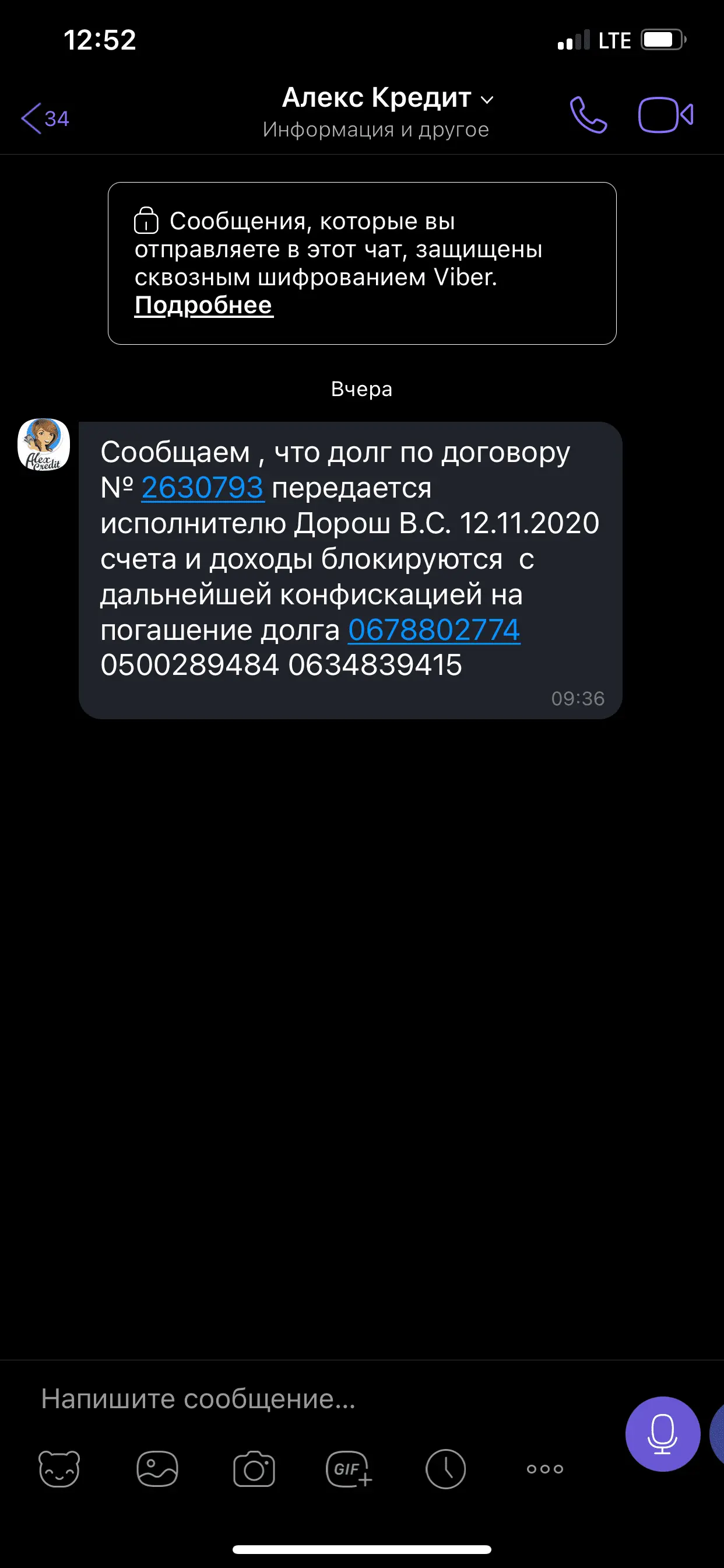Go back to the chats list
This screenshot has height=1568, width=724.
tap(43, 117)
